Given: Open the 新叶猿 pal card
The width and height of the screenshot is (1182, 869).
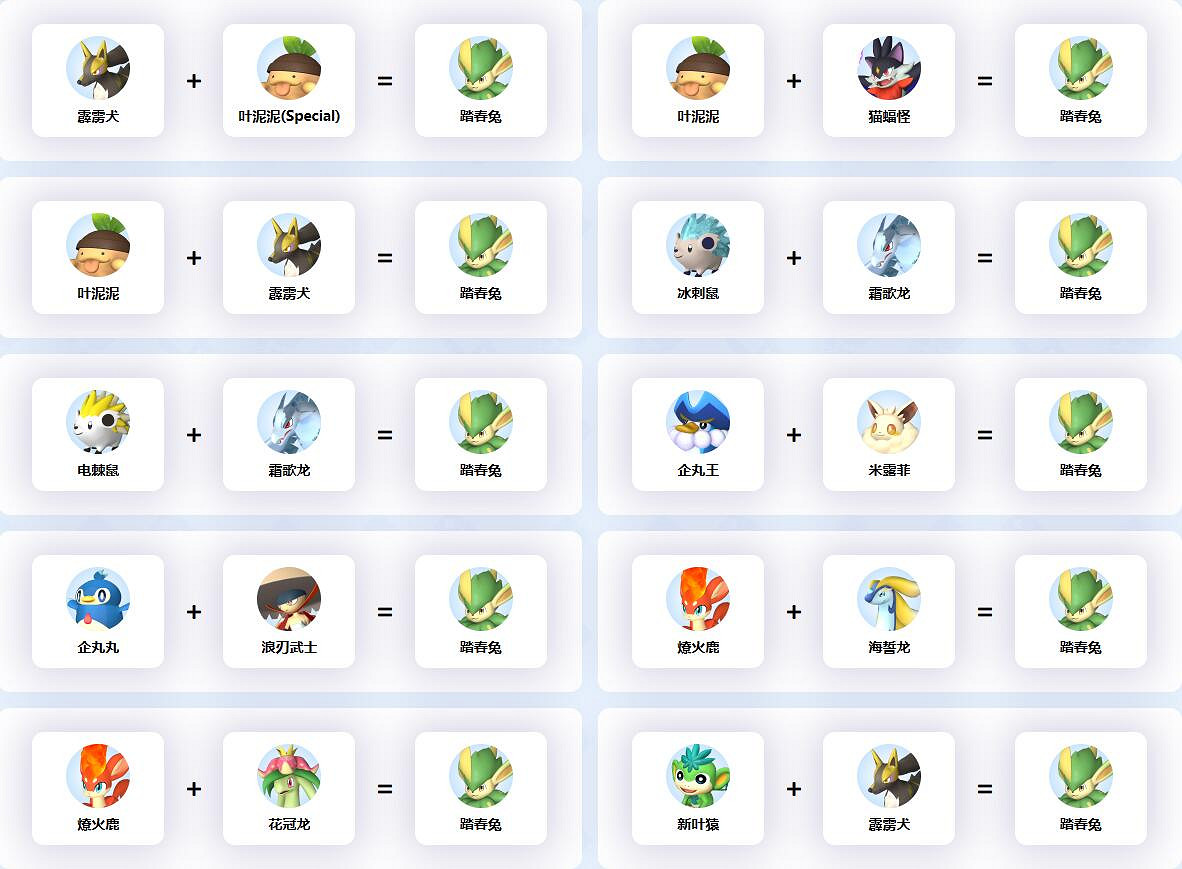Looking at the screenshot, I should [x=698, y=789].
